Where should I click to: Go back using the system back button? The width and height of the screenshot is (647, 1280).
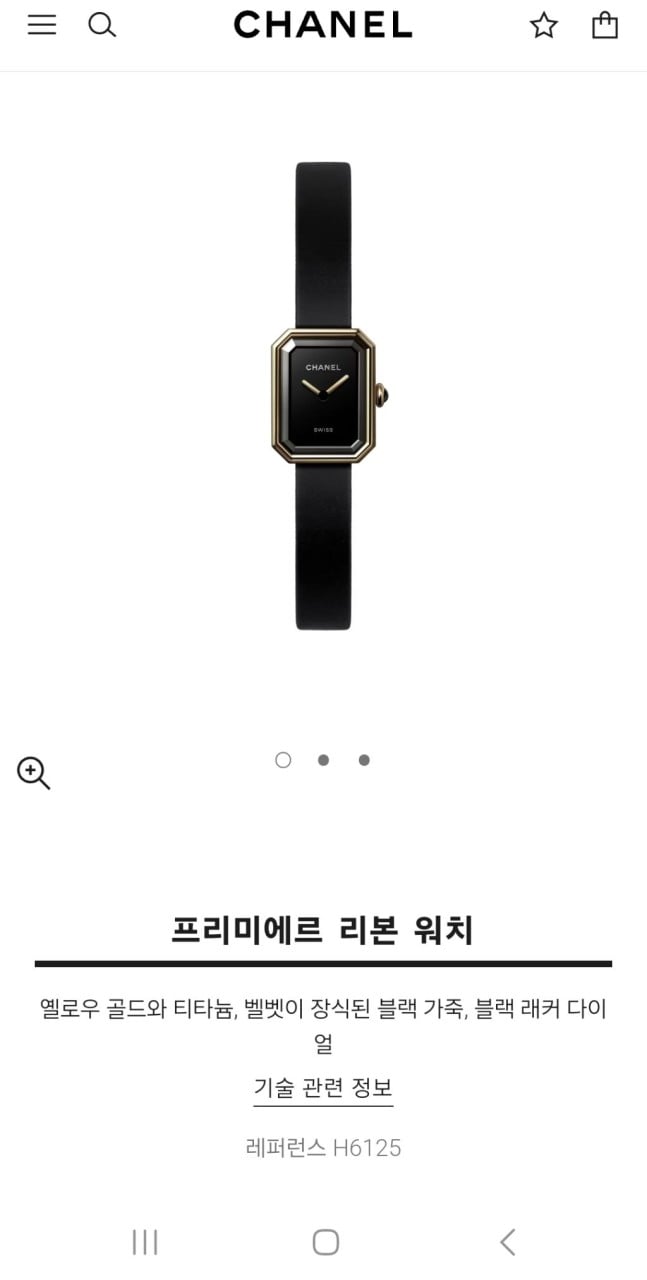507,1242
